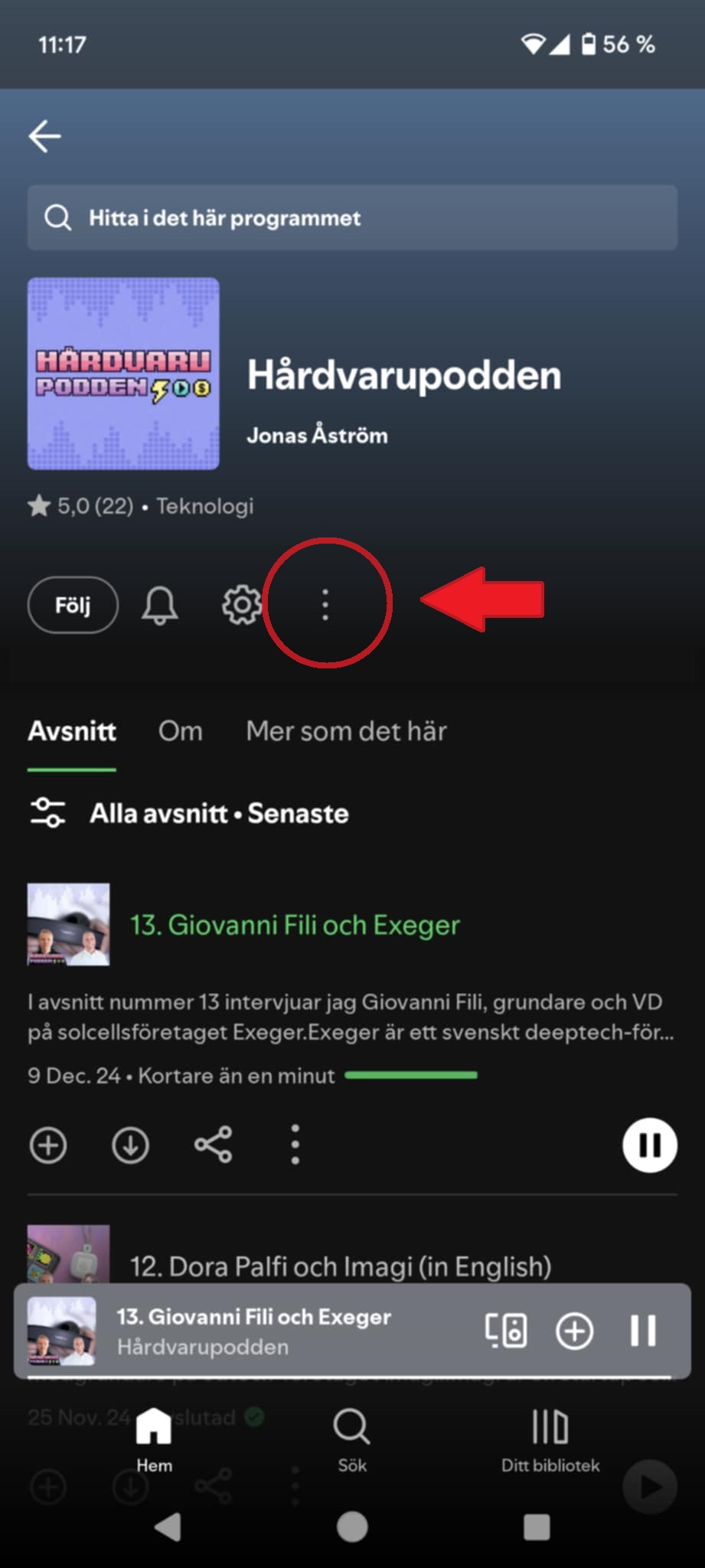The width and height of the screenshot is (705, 1568).
Task: Add episode 13 to your library
Action: (48, 1145)
